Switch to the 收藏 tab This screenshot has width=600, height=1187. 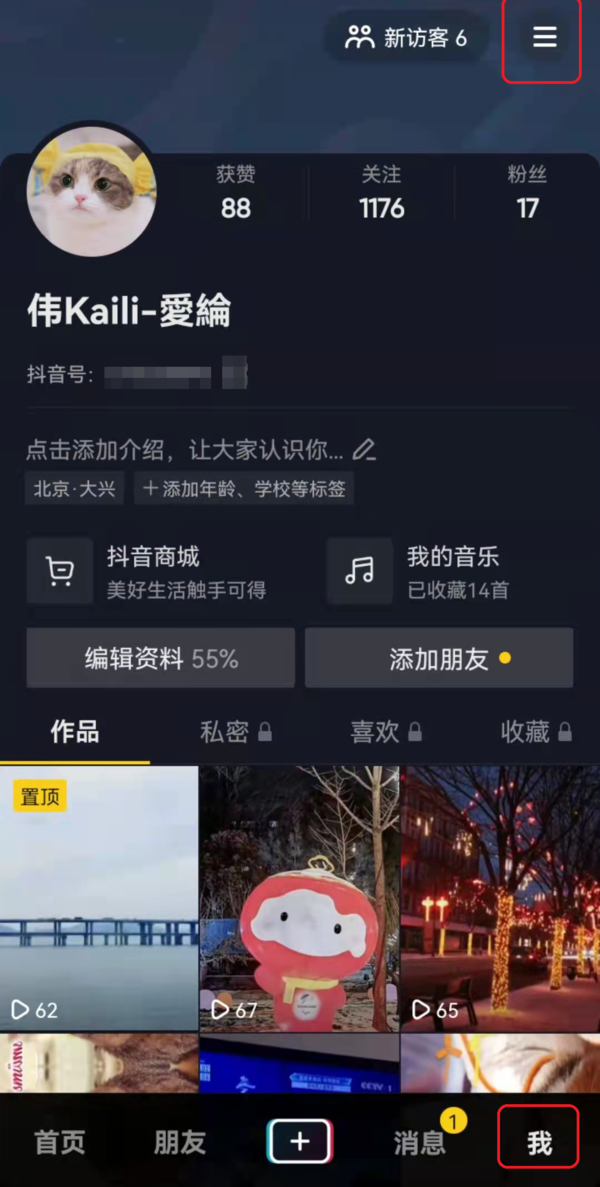pyautogui.click(x=535, y=732)
